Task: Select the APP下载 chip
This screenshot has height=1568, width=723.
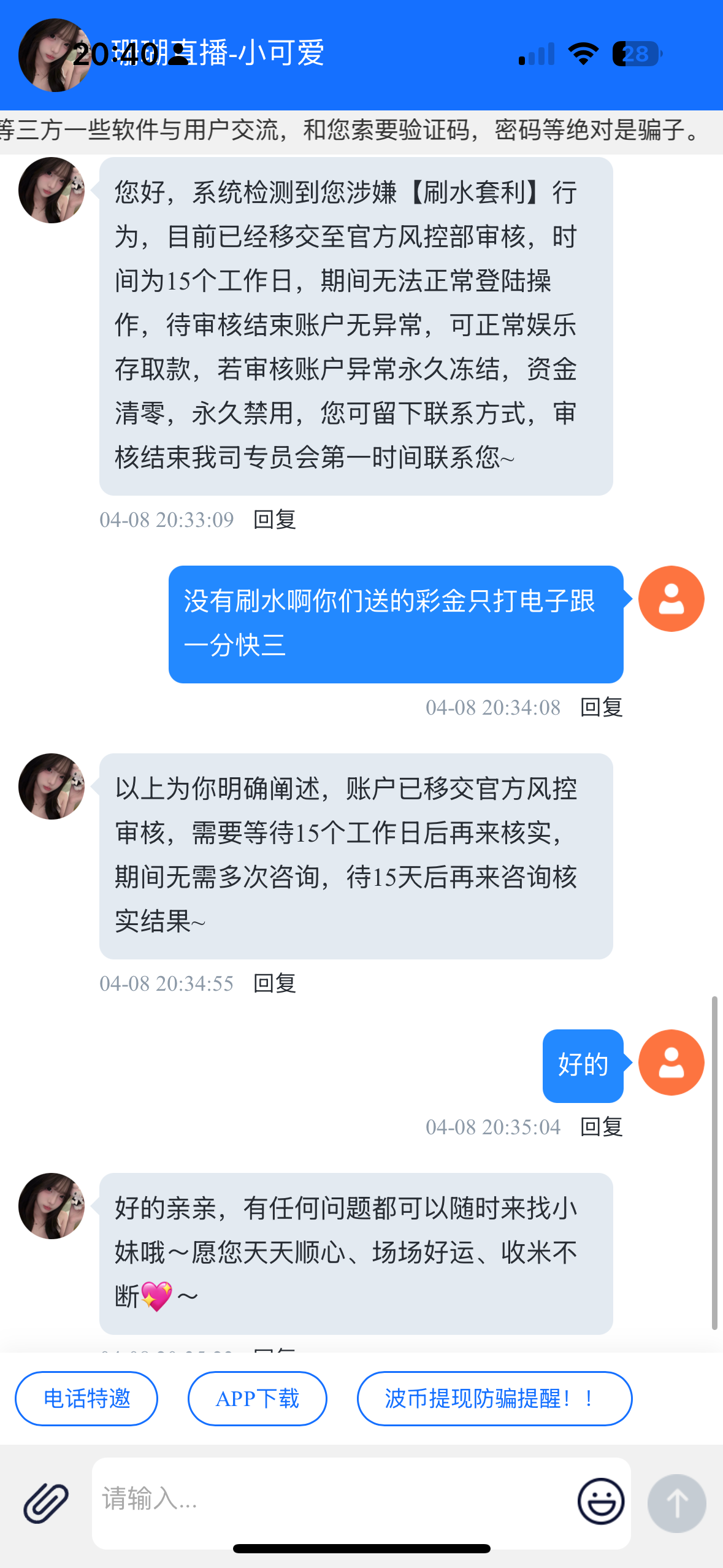Action: (x=257, y=1399)
